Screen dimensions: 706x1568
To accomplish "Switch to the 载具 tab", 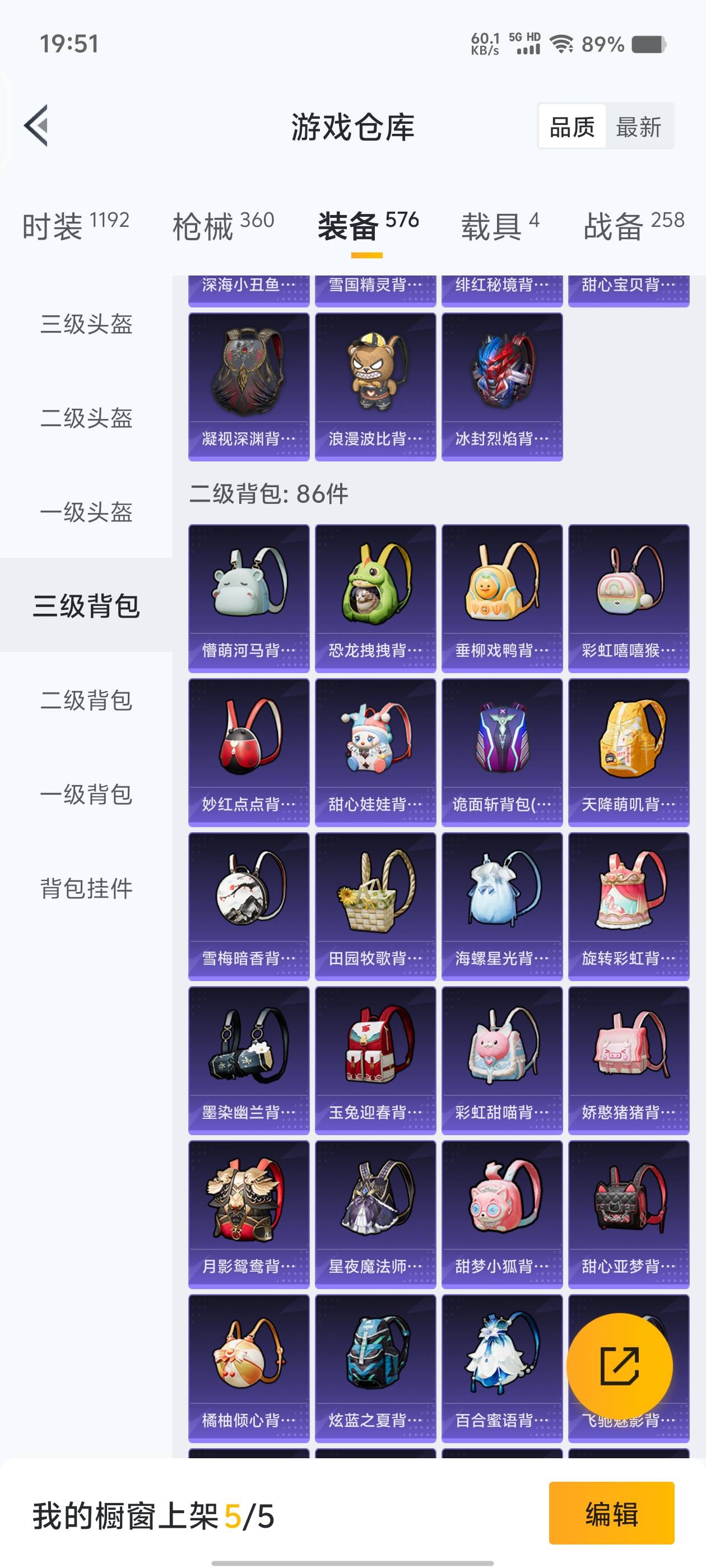I will [x=499, y=226].
